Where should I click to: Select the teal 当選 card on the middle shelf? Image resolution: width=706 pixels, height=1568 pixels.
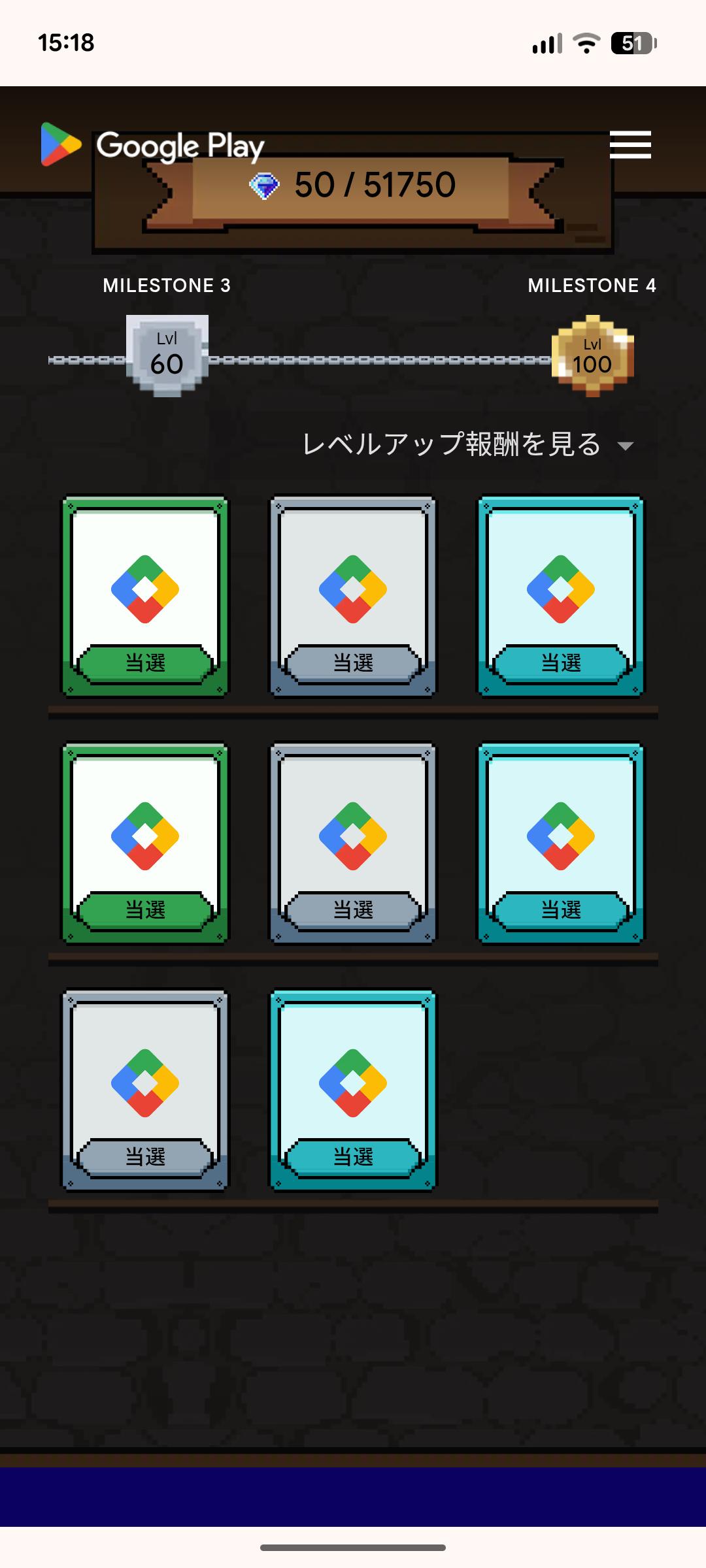coord(561,842)
